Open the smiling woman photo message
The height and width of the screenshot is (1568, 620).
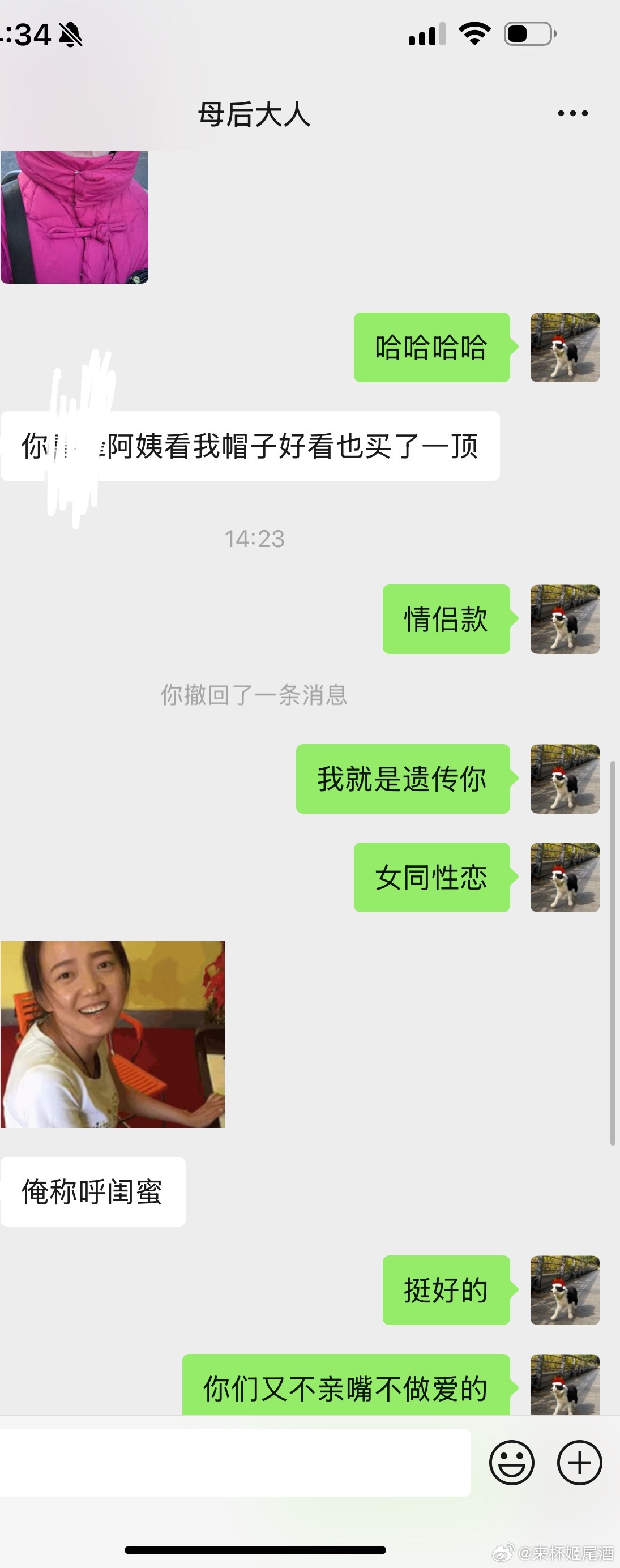113,1035
